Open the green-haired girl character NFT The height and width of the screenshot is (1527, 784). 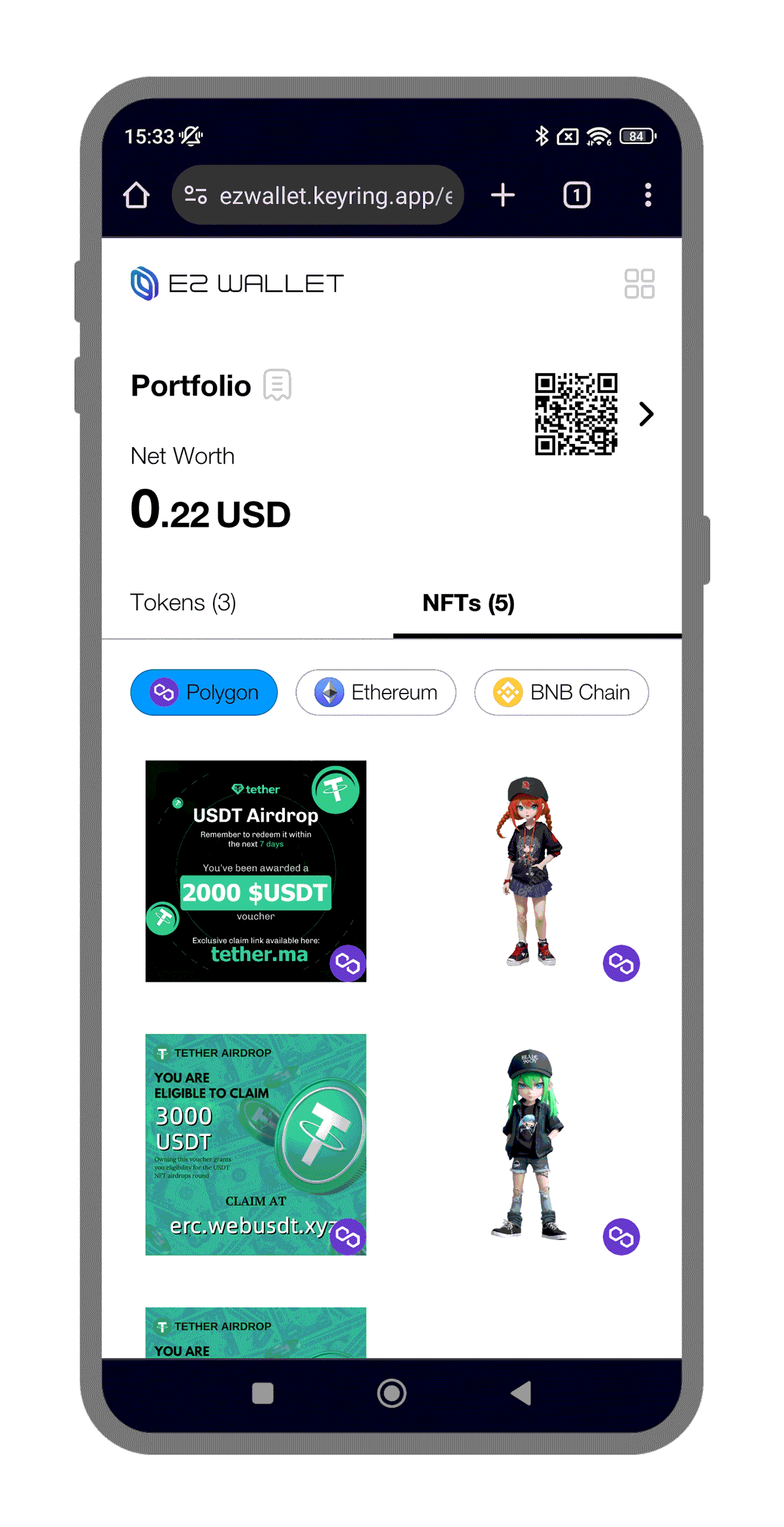tap(529, 1144)
